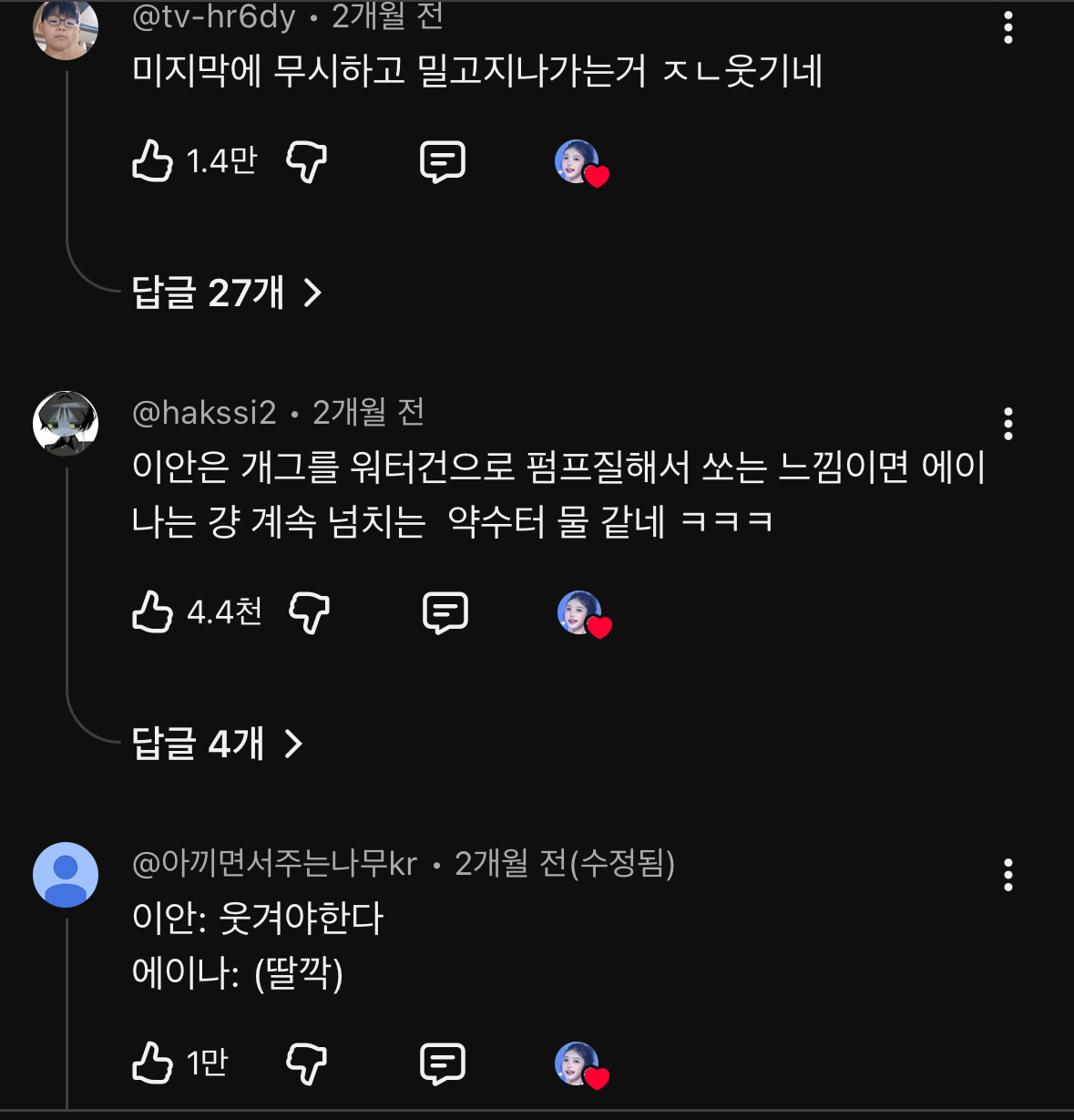The height and width of the screenshot is (1120, 1074).
Task: Reply to @아끼면서주는나무kr's comment
Action: 443,1063
